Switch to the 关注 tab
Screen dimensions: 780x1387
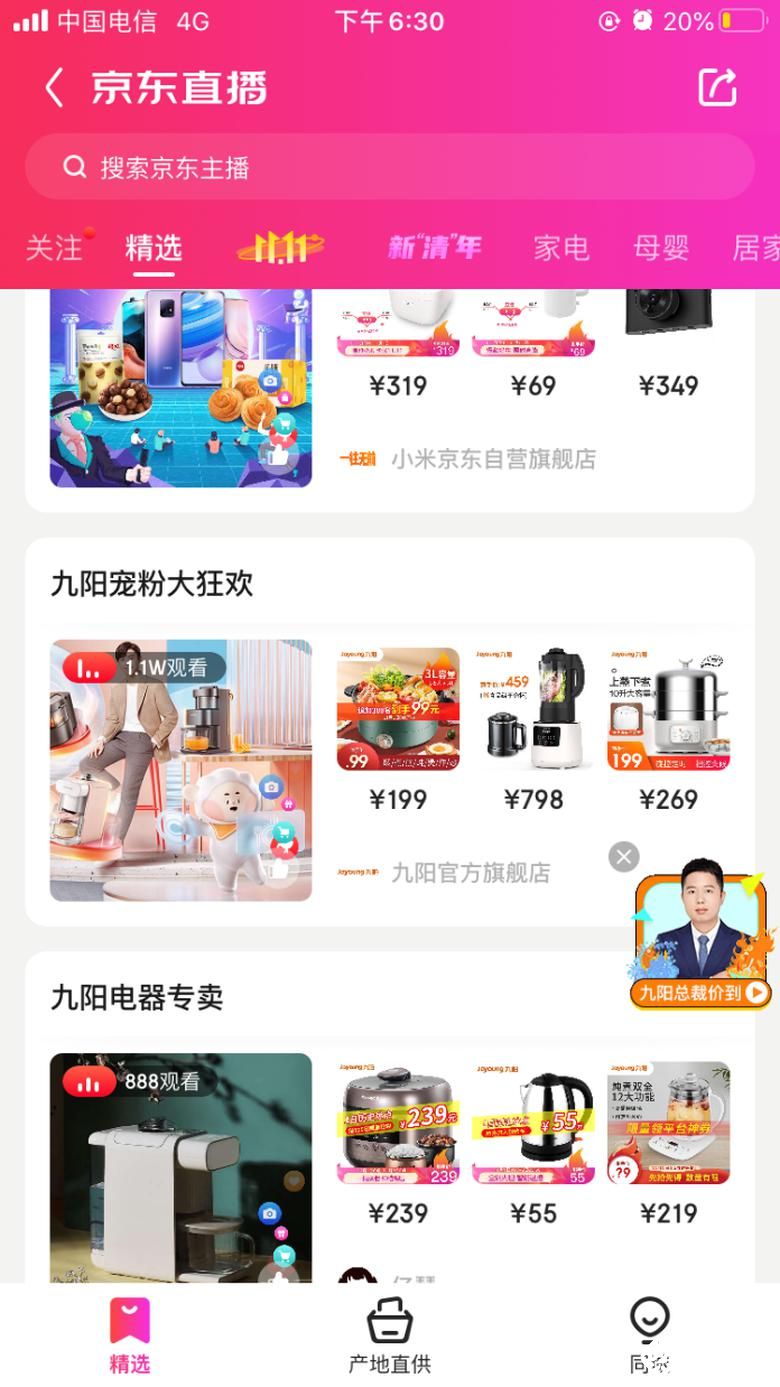pos(55,248)
